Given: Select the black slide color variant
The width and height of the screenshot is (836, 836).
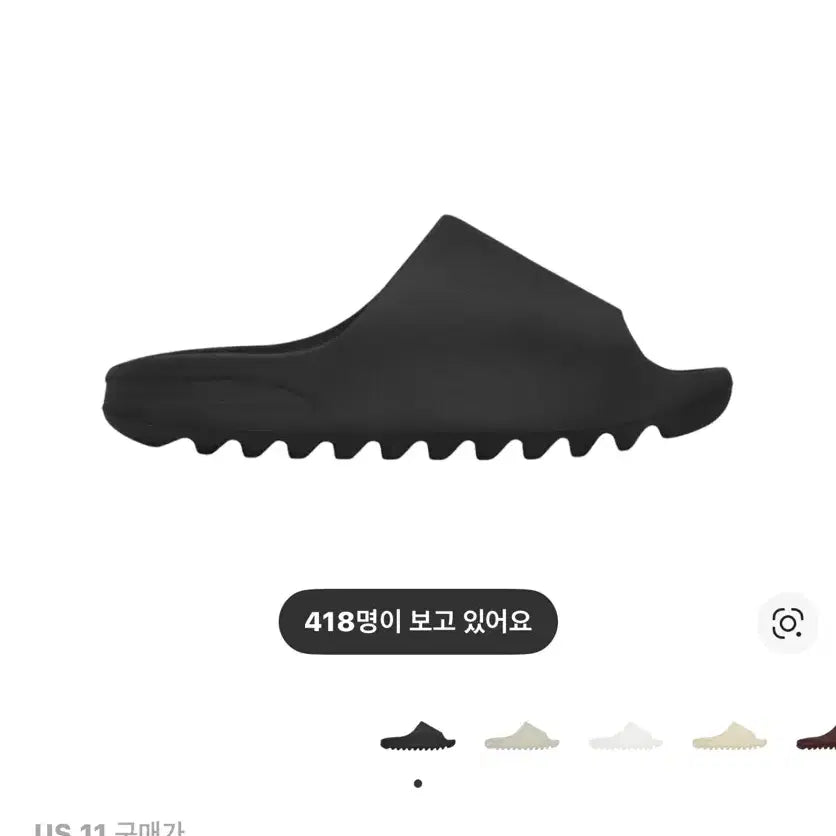Looking at the screenshot, I should tap(418, 735).
